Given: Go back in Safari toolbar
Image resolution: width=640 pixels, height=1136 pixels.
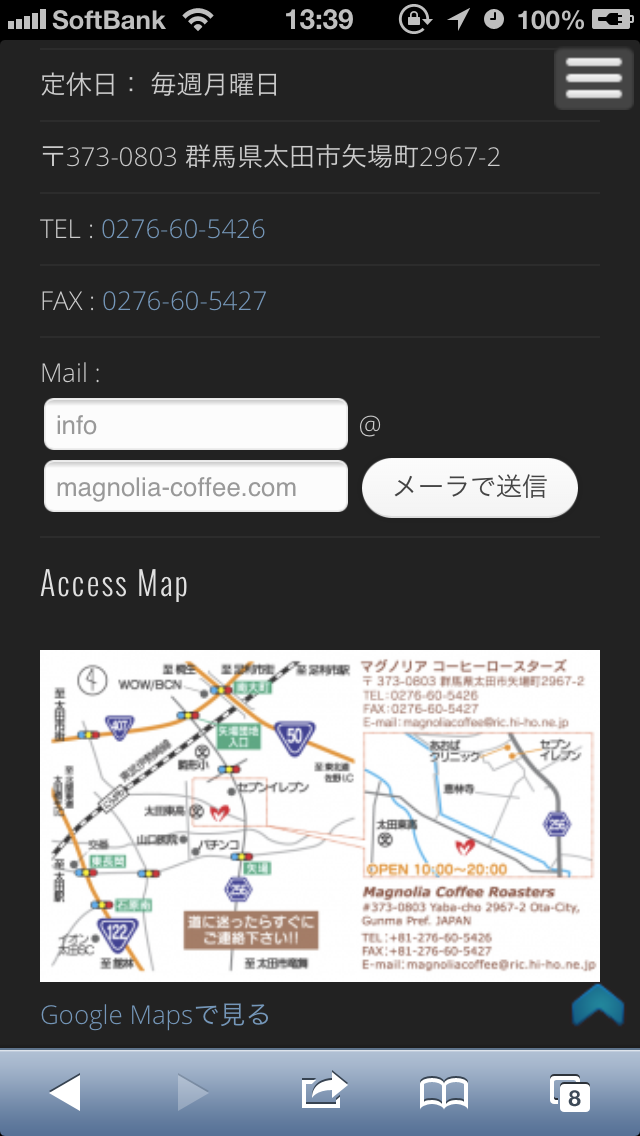Looking at the screenshot, I should (x=65, y=1093).
